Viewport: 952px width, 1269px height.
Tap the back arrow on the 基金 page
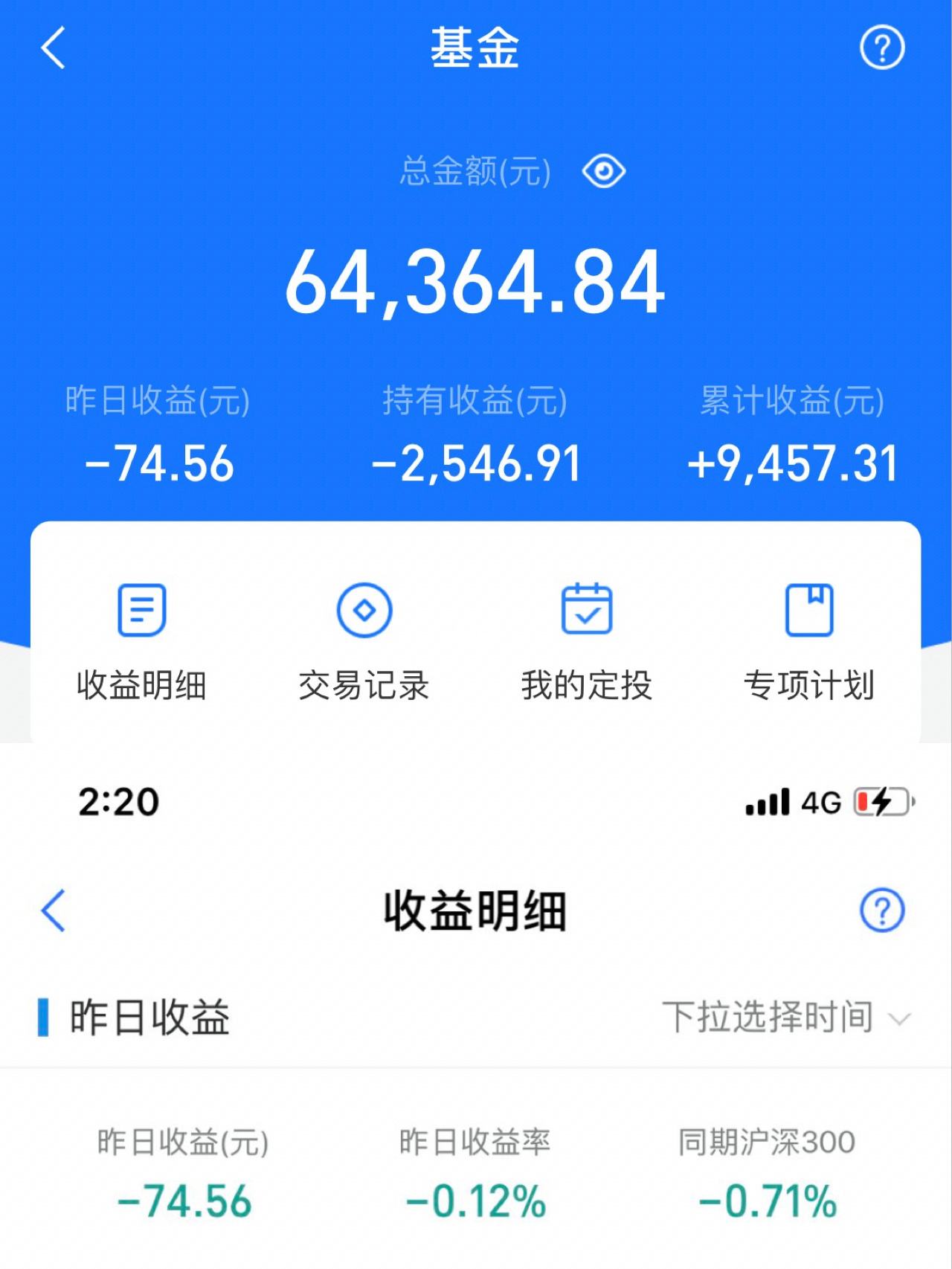pos(50,48)
